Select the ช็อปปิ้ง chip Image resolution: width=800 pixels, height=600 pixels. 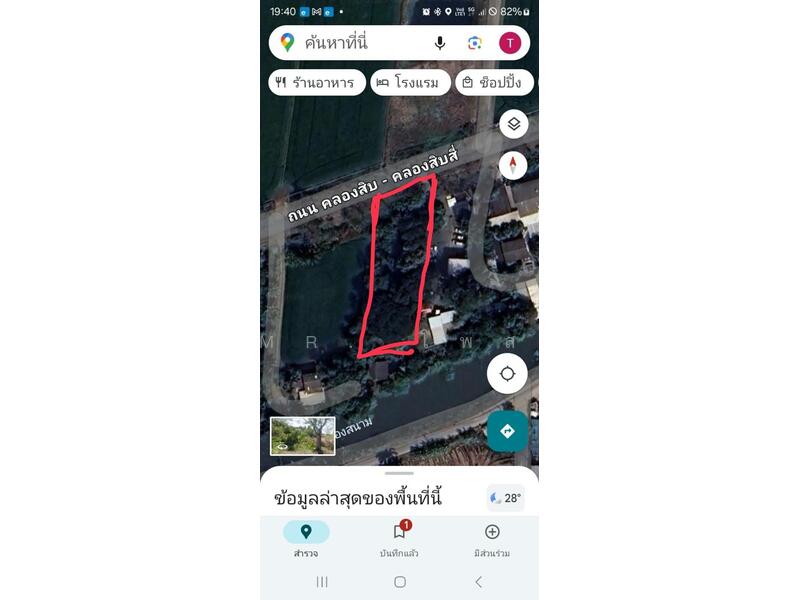[495, 83]
